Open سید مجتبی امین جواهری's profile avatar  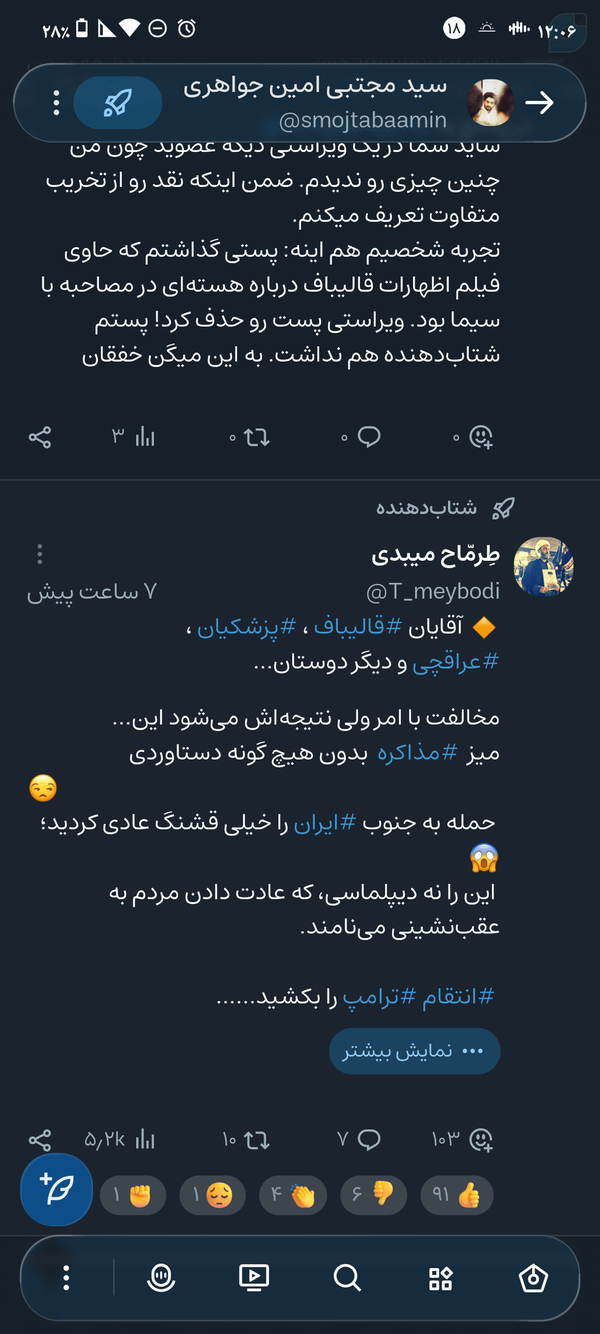[491, 102]
